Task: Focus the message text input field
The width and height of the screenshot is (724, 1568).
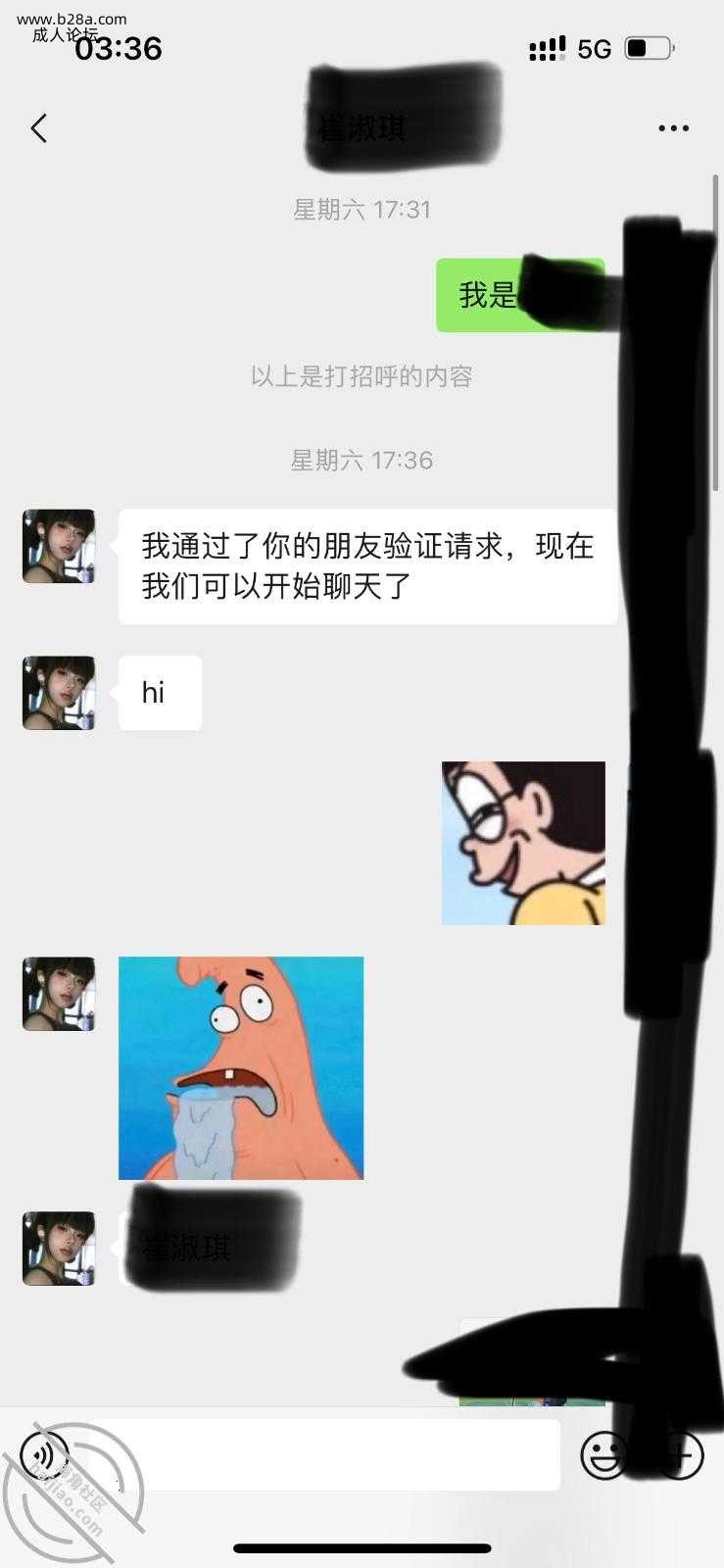Action: click(323, 1455)
